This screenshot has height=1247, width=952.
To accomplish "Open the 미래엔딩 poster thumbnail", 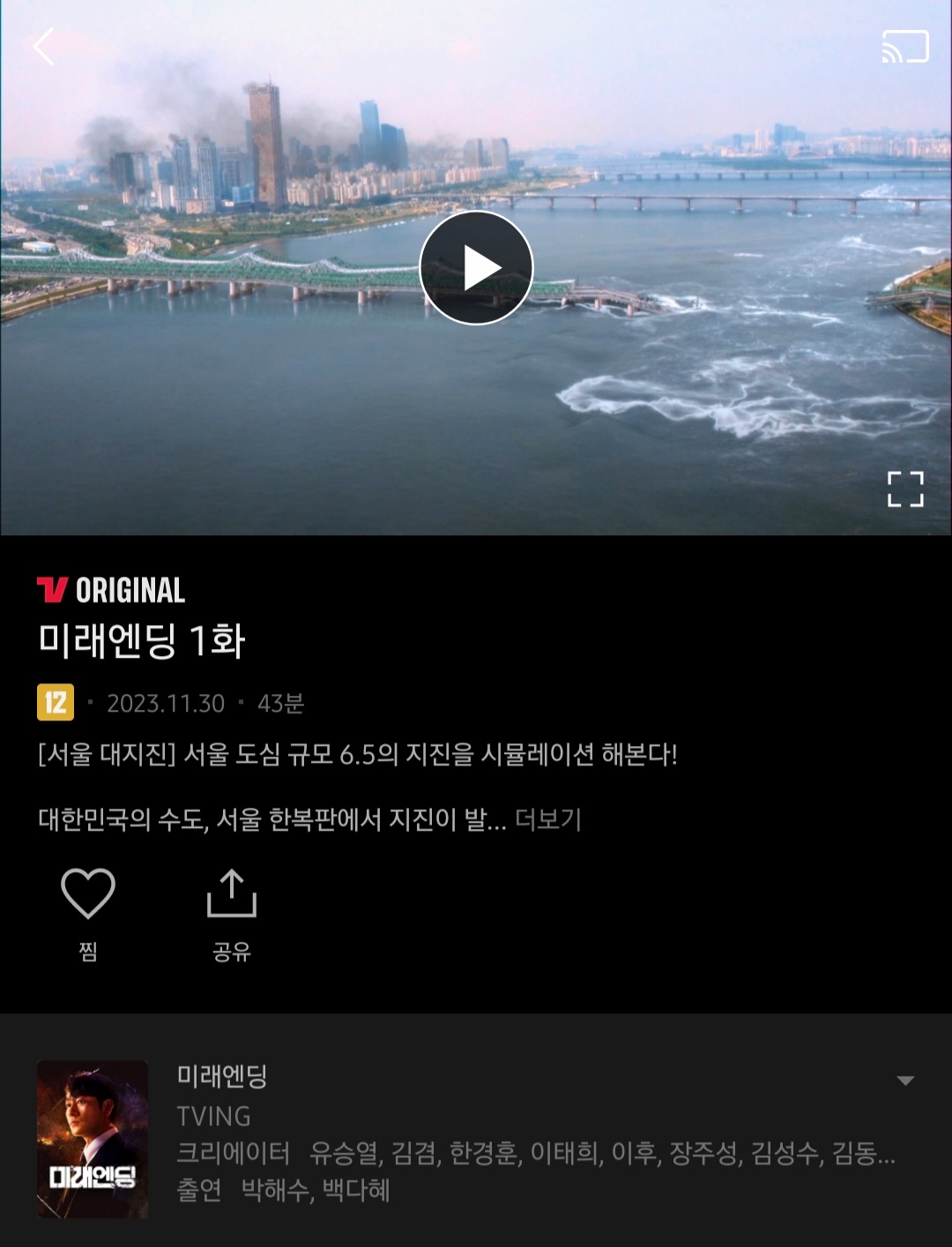I will pyautogui.click(x=93, y=1139).
